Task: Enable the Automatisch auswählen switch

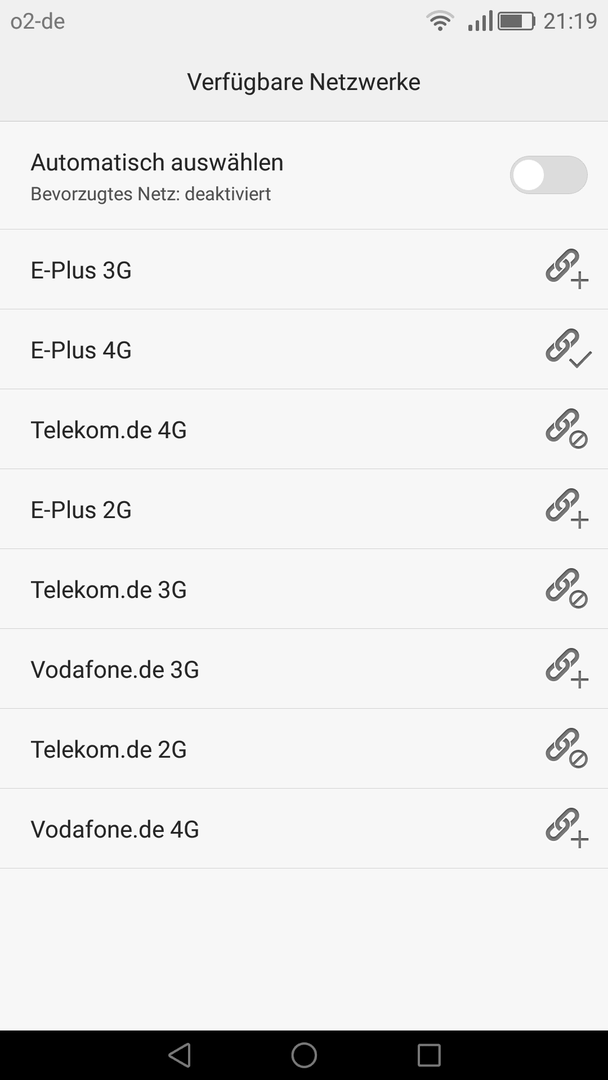Action: click(548, 175)
